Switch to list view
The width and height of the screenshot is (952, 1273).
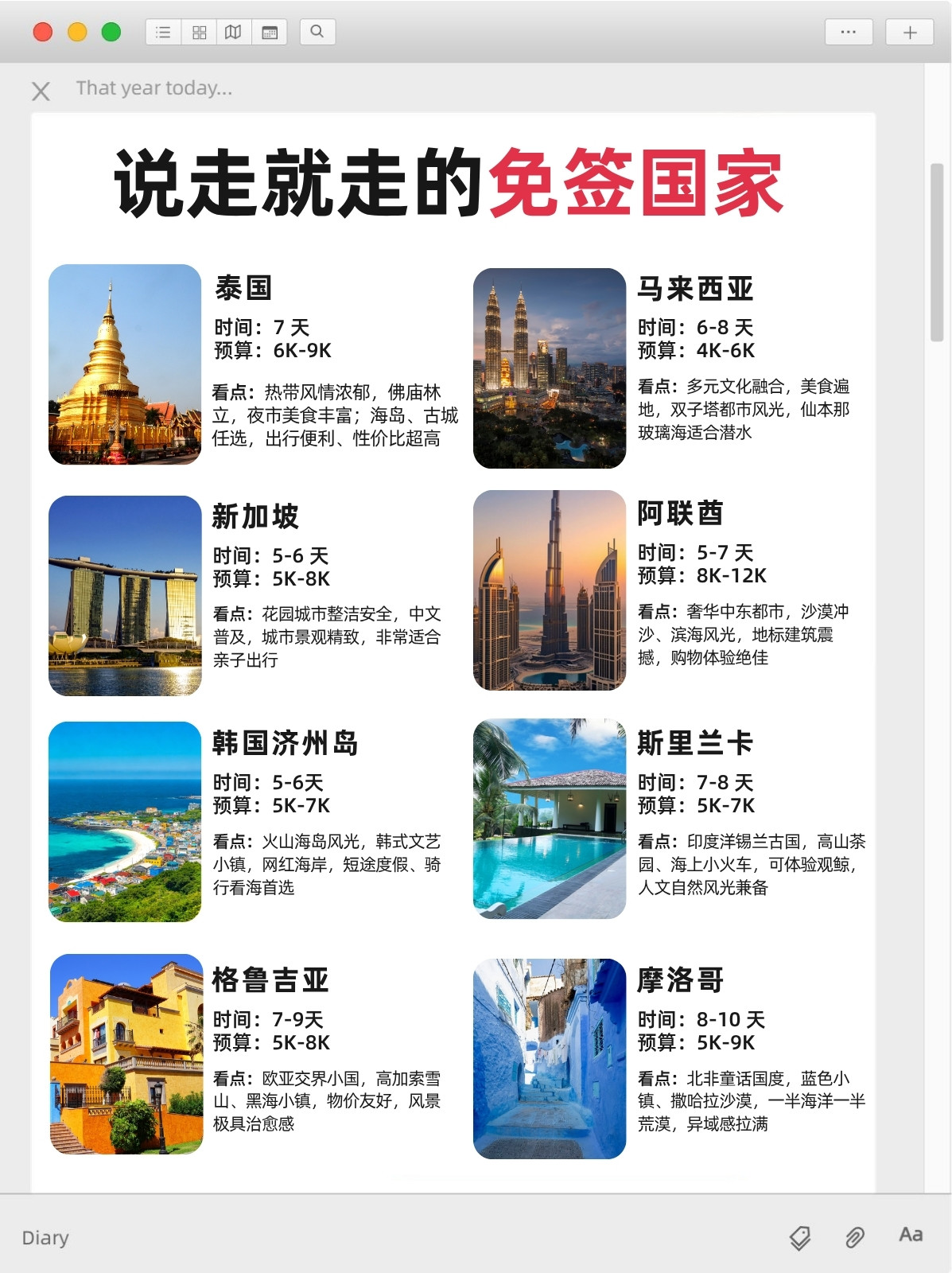pyautogui.click(x=163, y=32)
